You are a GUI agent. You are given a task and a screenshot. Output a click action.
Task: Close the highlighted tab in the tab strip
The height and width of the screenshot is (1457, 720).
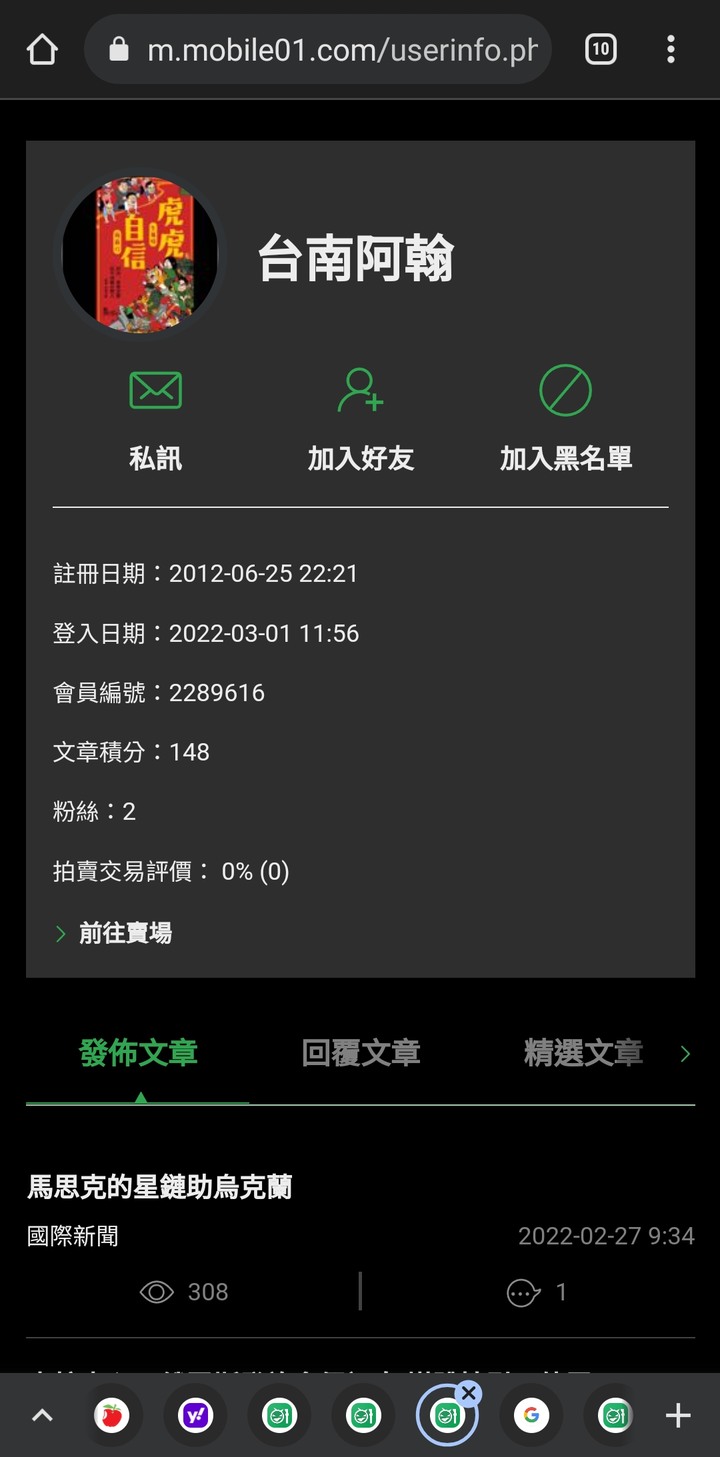pos(468,1393)
